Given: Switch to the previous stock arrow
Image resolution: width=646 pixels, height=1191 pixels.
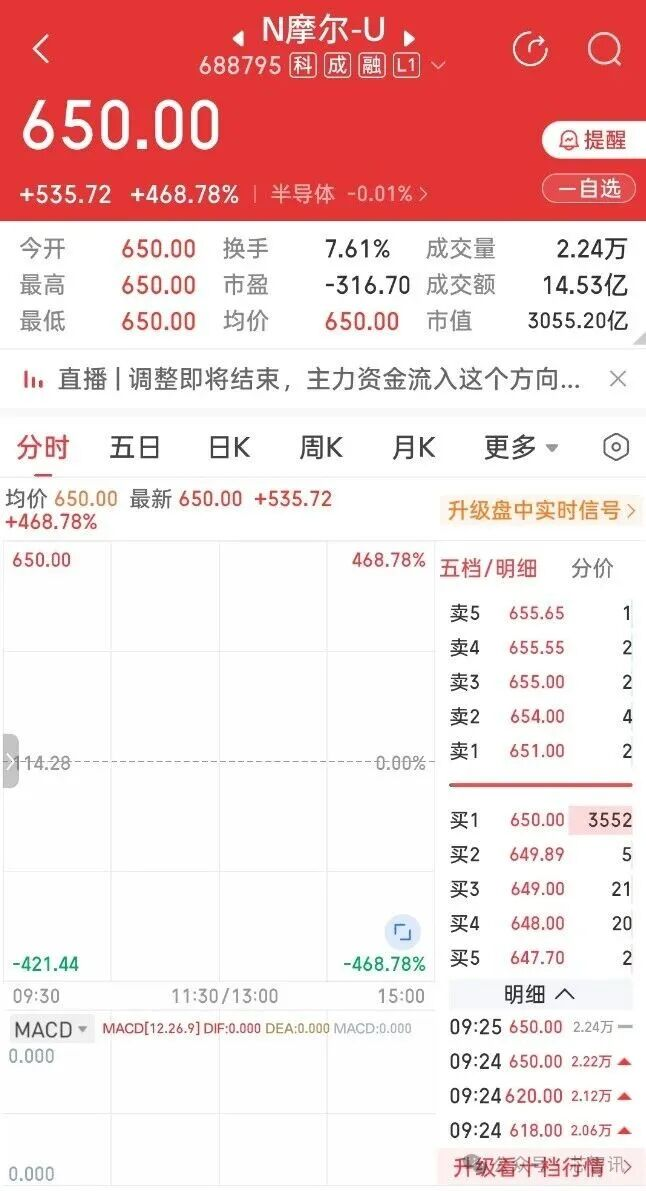Looking at the screenshot, I should 238,37.
